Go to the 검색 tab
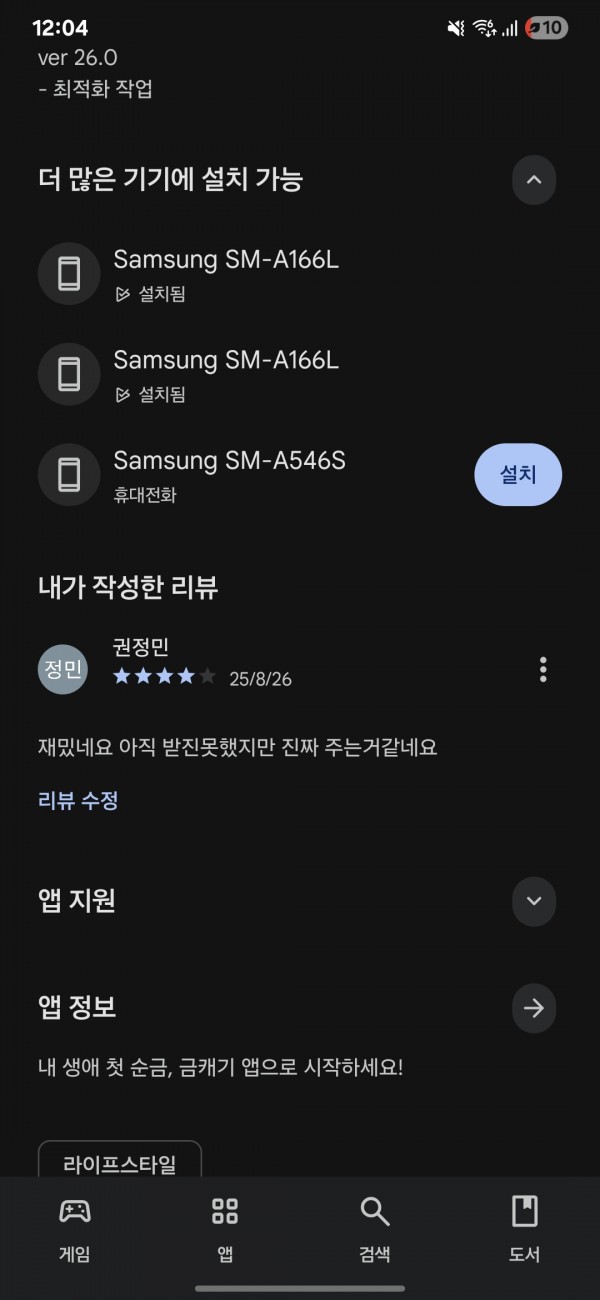Screen dimensions: 600x1300 375,1230
